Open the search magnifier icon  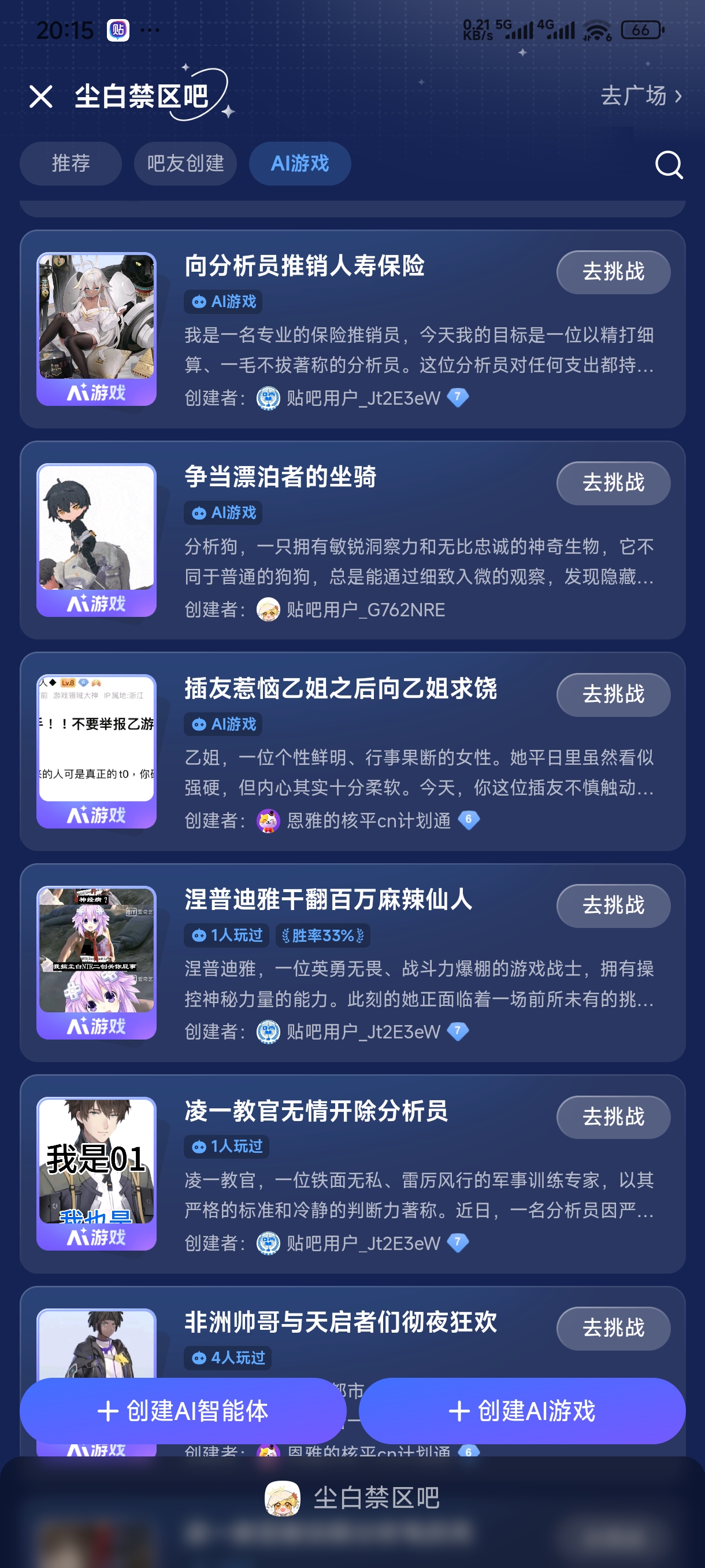(669, 164)
